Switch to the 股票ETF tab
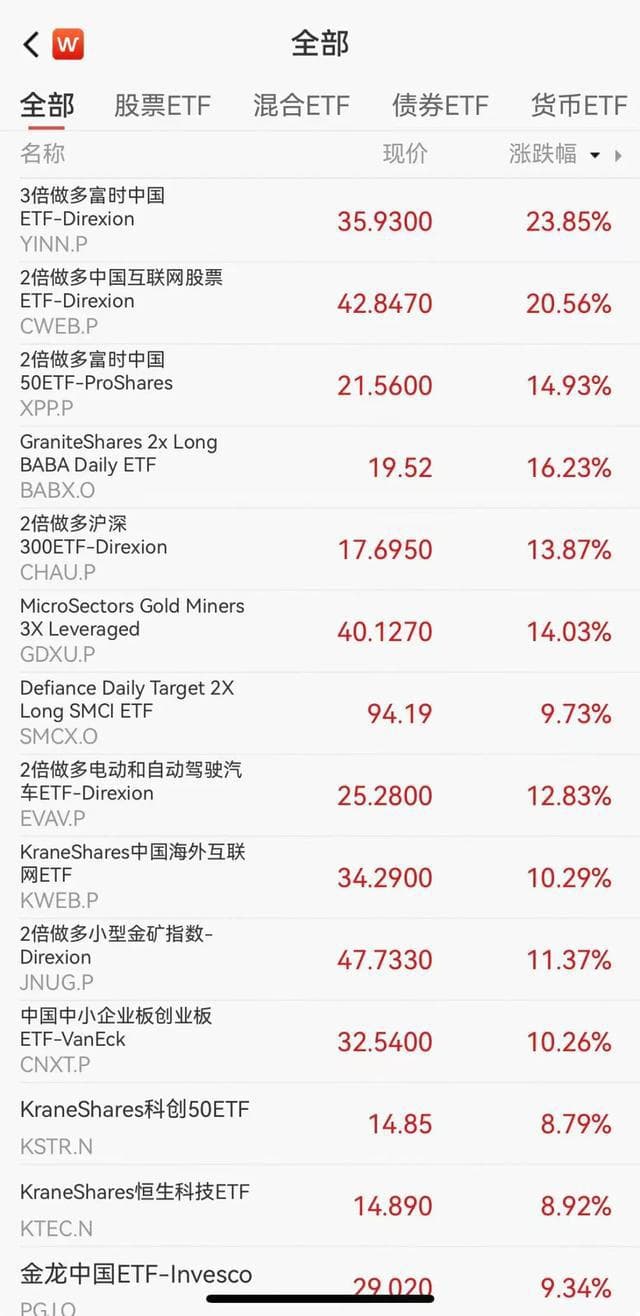The height and width of the screenshot is (1316, 640). pos(162,105)
